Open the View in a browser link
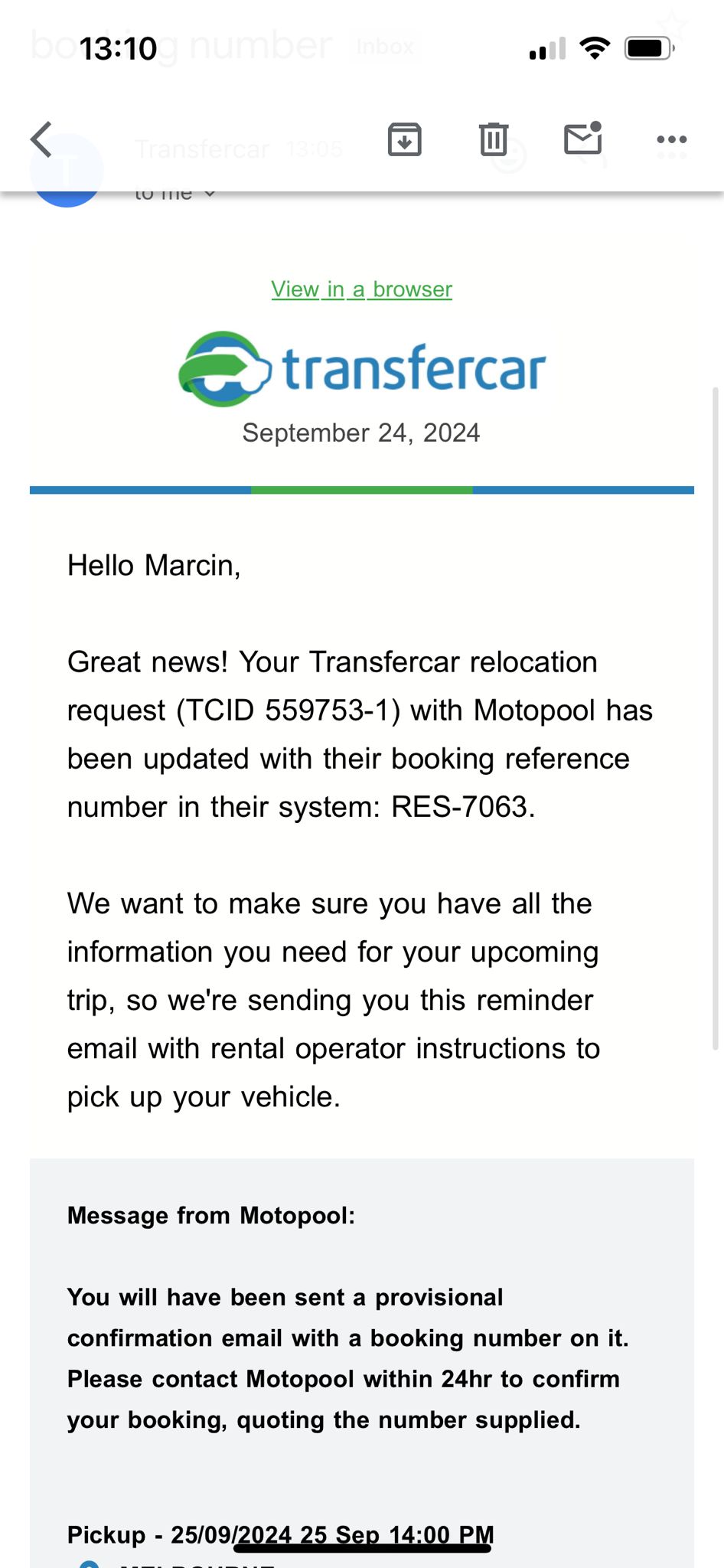Viewport: 724px width, 1568px height. tap(361, 289)
